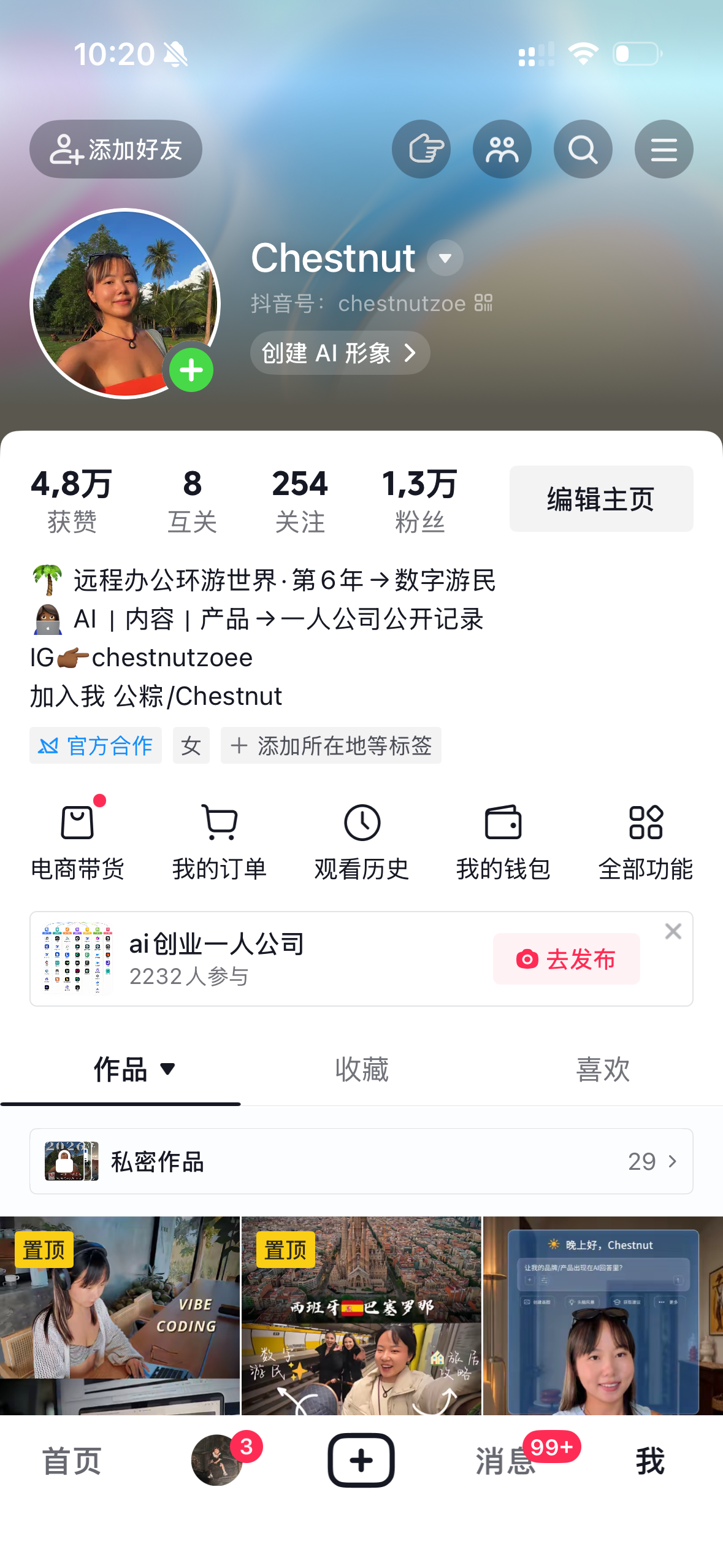Tap the 添加好友 button
Image resolution: width=723 pixels, height=1568 pixels.
116,149
